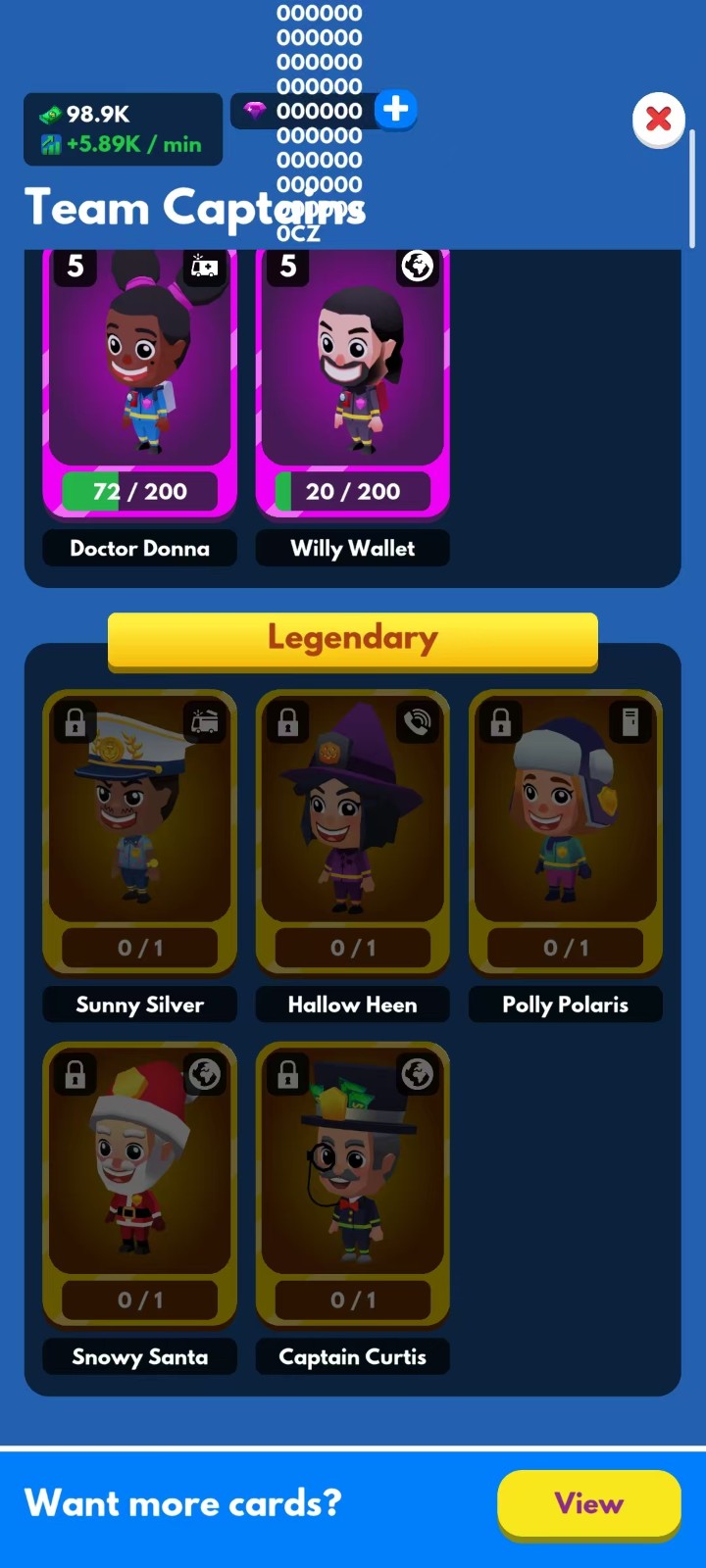706x1568 pixels.
Task: Open Willy Wallet captain card
Action: 352,382
